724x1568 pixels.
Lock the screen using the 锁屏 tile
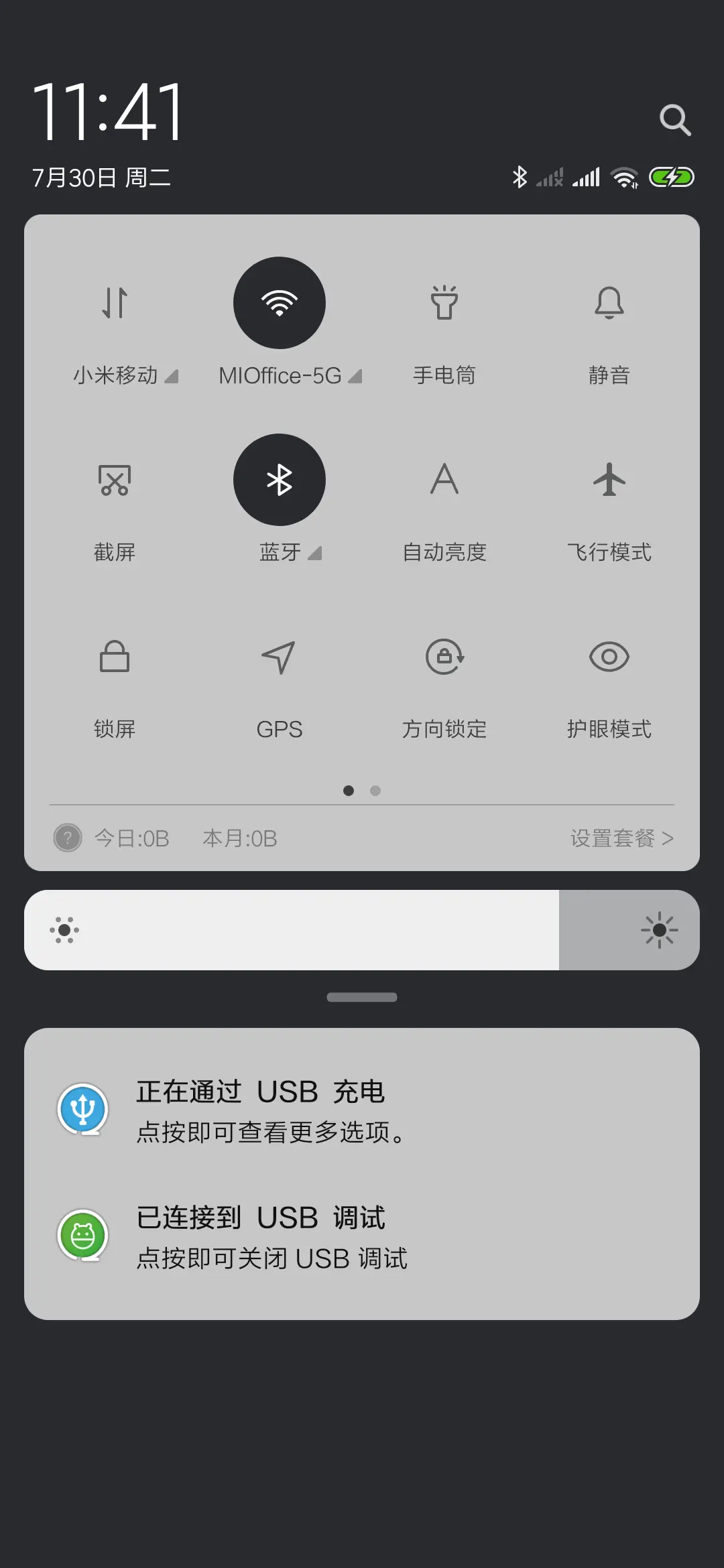pyautogui.click(x=114, y=657)
